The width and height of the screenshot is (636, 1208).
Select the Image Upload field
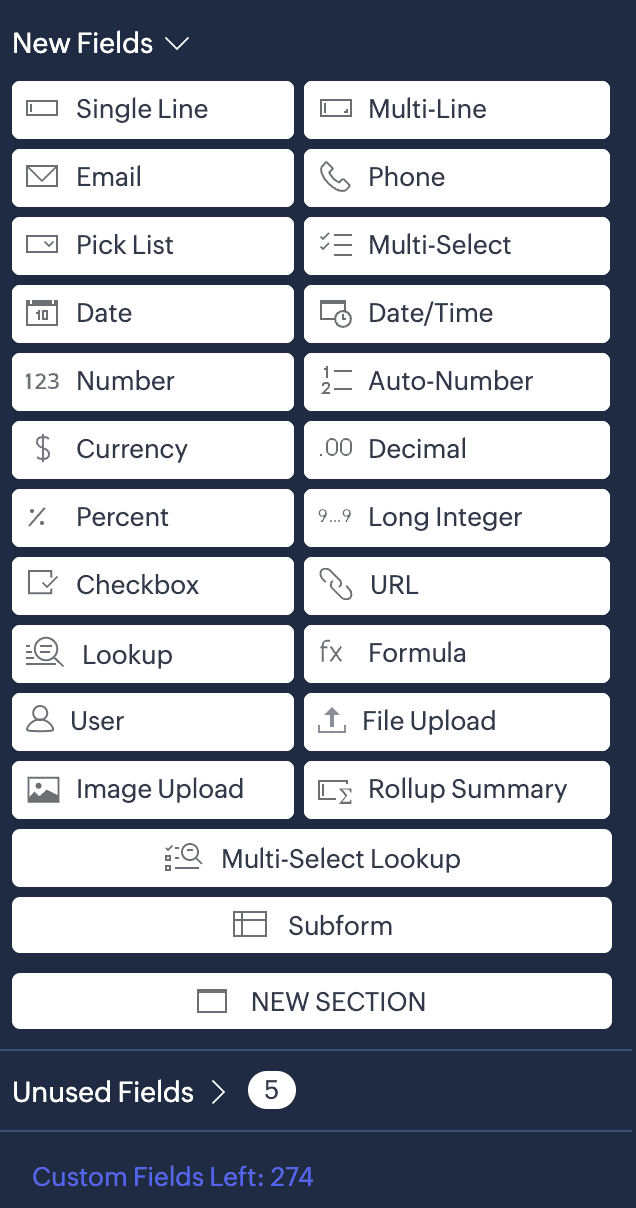153,790
